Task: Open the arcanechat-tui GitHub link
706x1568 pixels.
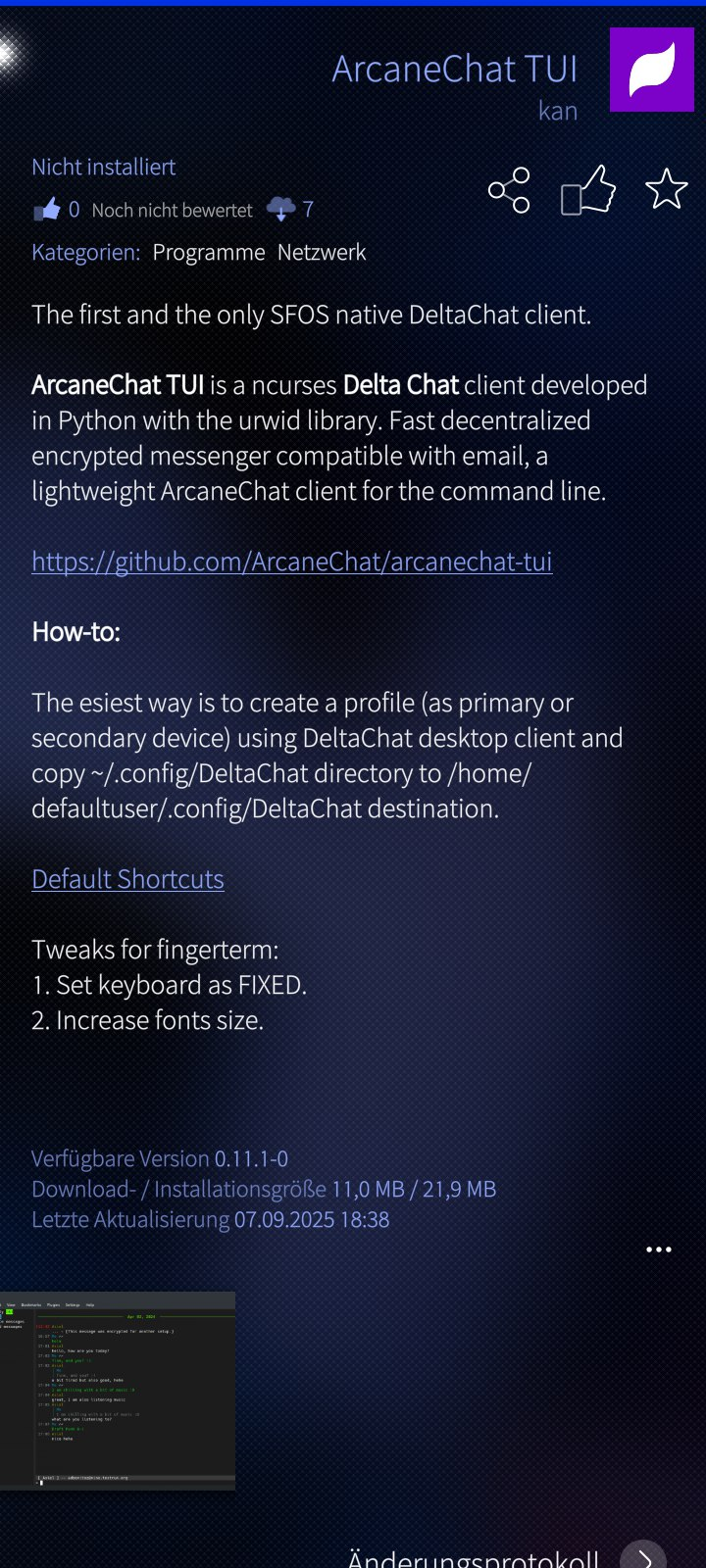Action: pyautogui.click(x=292, y=562)
